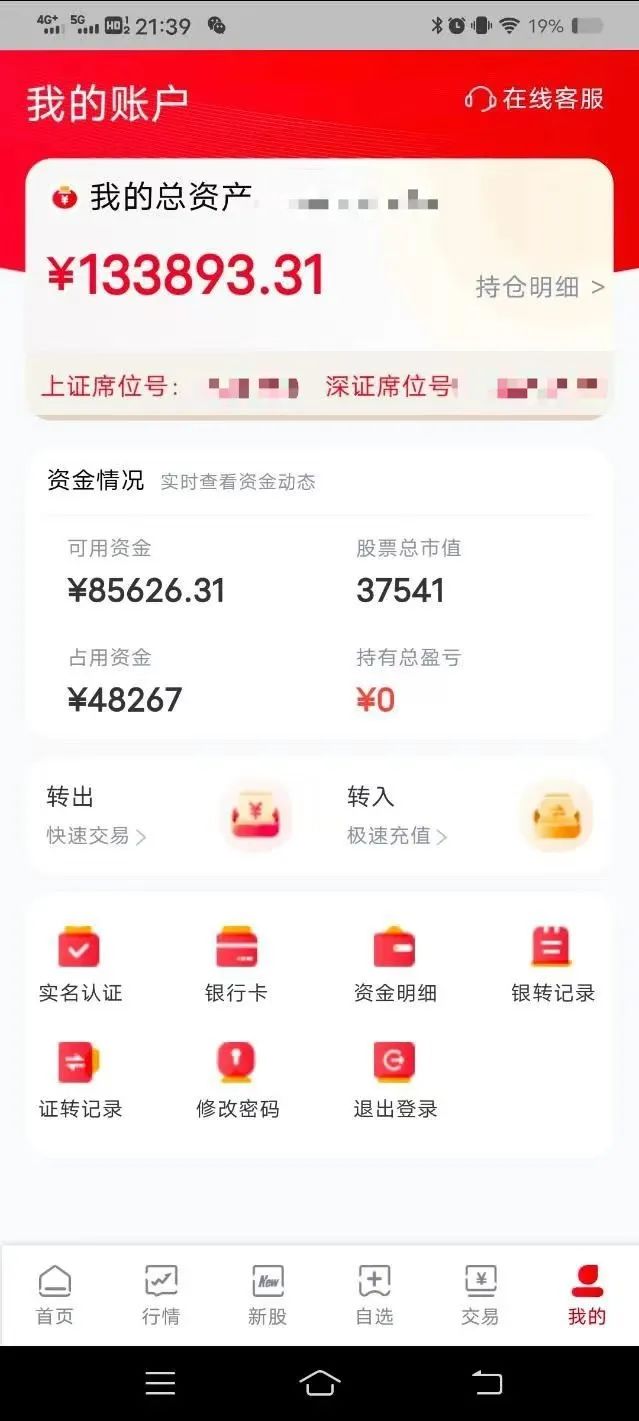Viewport: 639px width, 1421px height.
Task: Go back with system back button
Action: [487, 1383]
